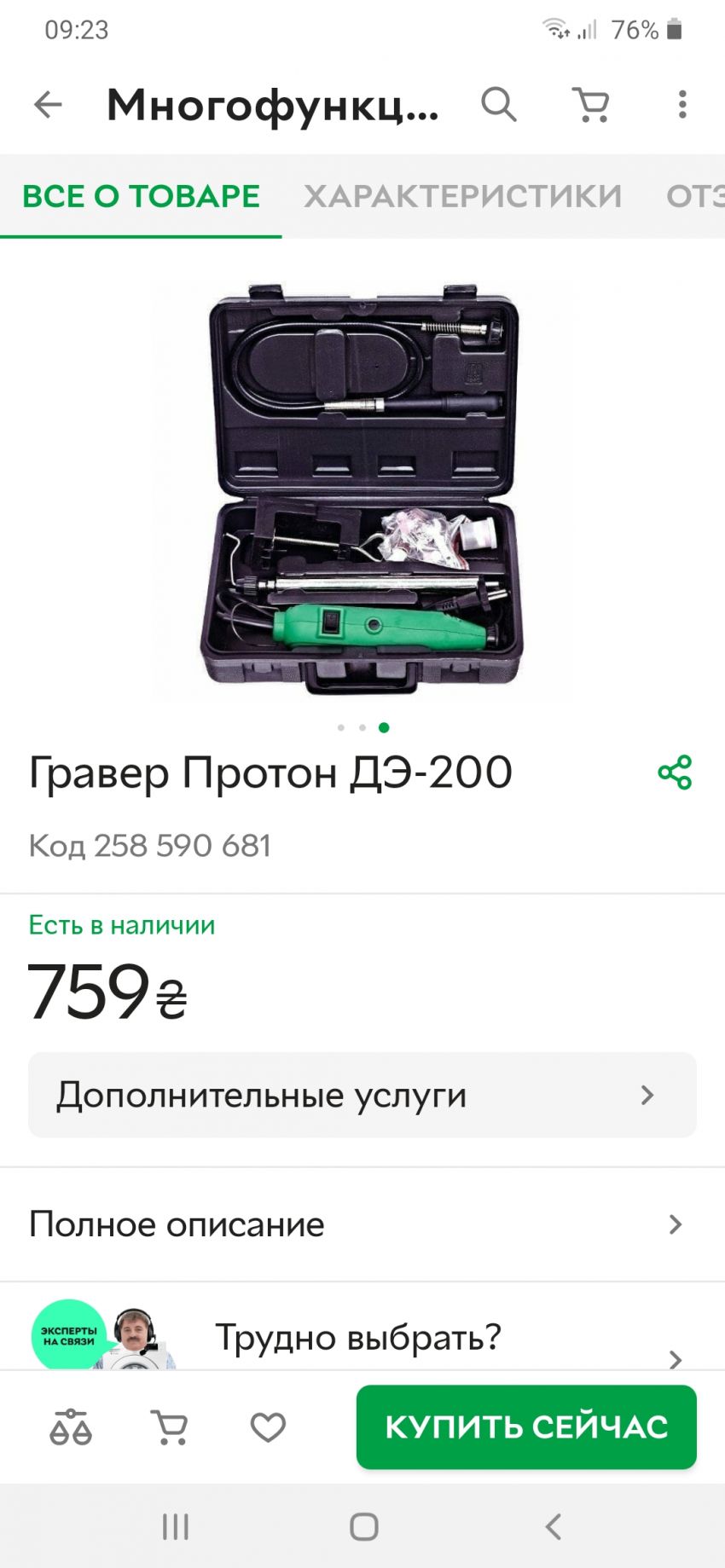The height and width of the screenshot is (1568, 725).
Task: Expand Дополнительные услуги
Action: (362, 1095)
